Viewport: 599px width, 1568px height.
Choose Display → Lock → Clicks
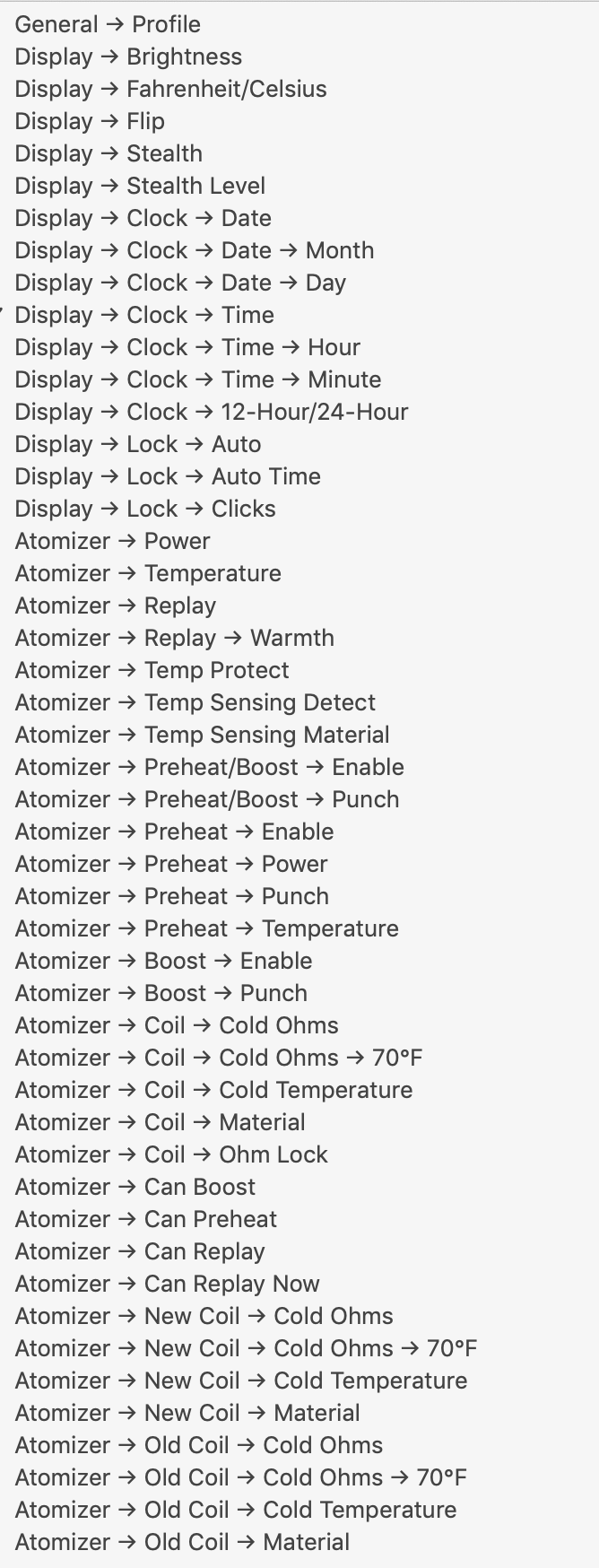tap(145, 509)
